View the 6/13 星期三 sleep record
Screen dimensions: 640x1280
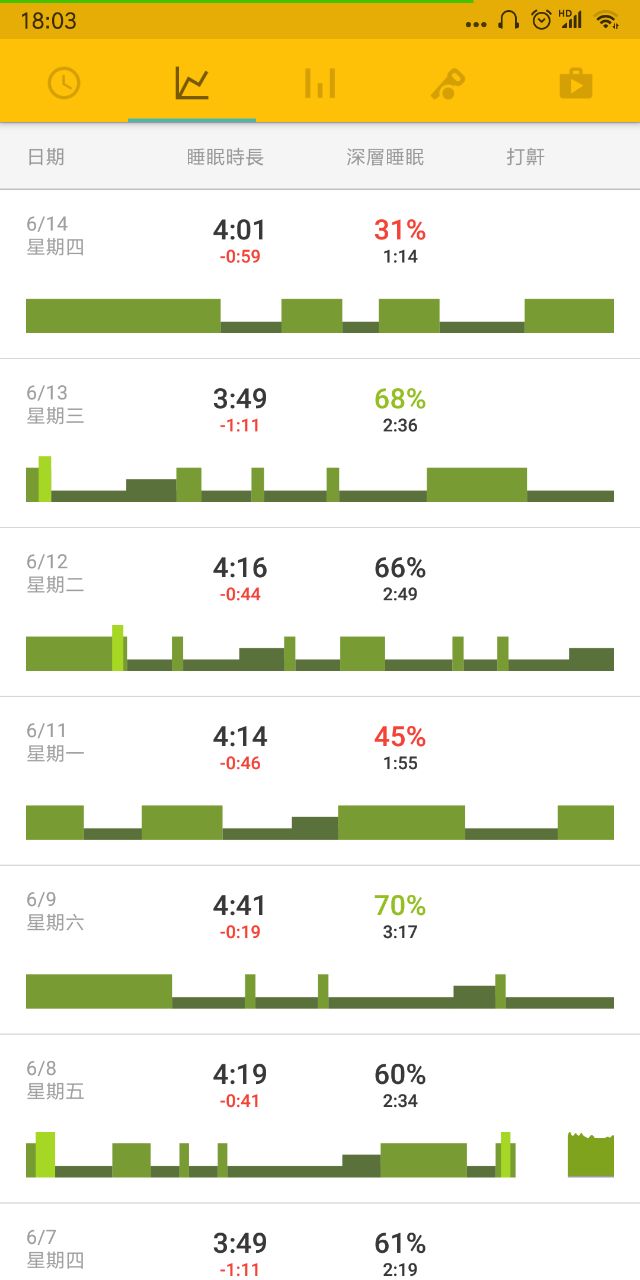tap(320, 443)
